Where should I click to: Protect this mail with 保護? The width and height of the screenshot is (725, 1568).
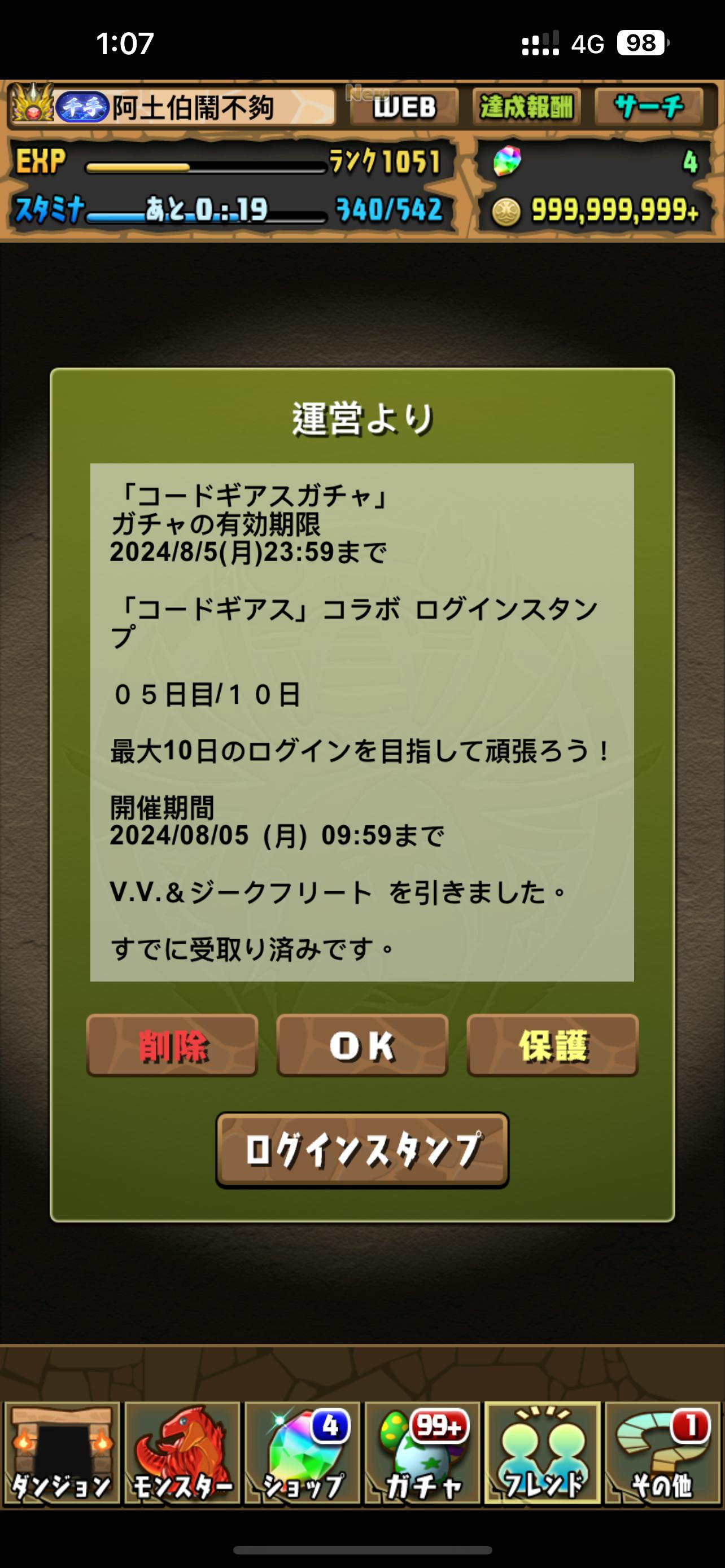(x=552, y=1045)
